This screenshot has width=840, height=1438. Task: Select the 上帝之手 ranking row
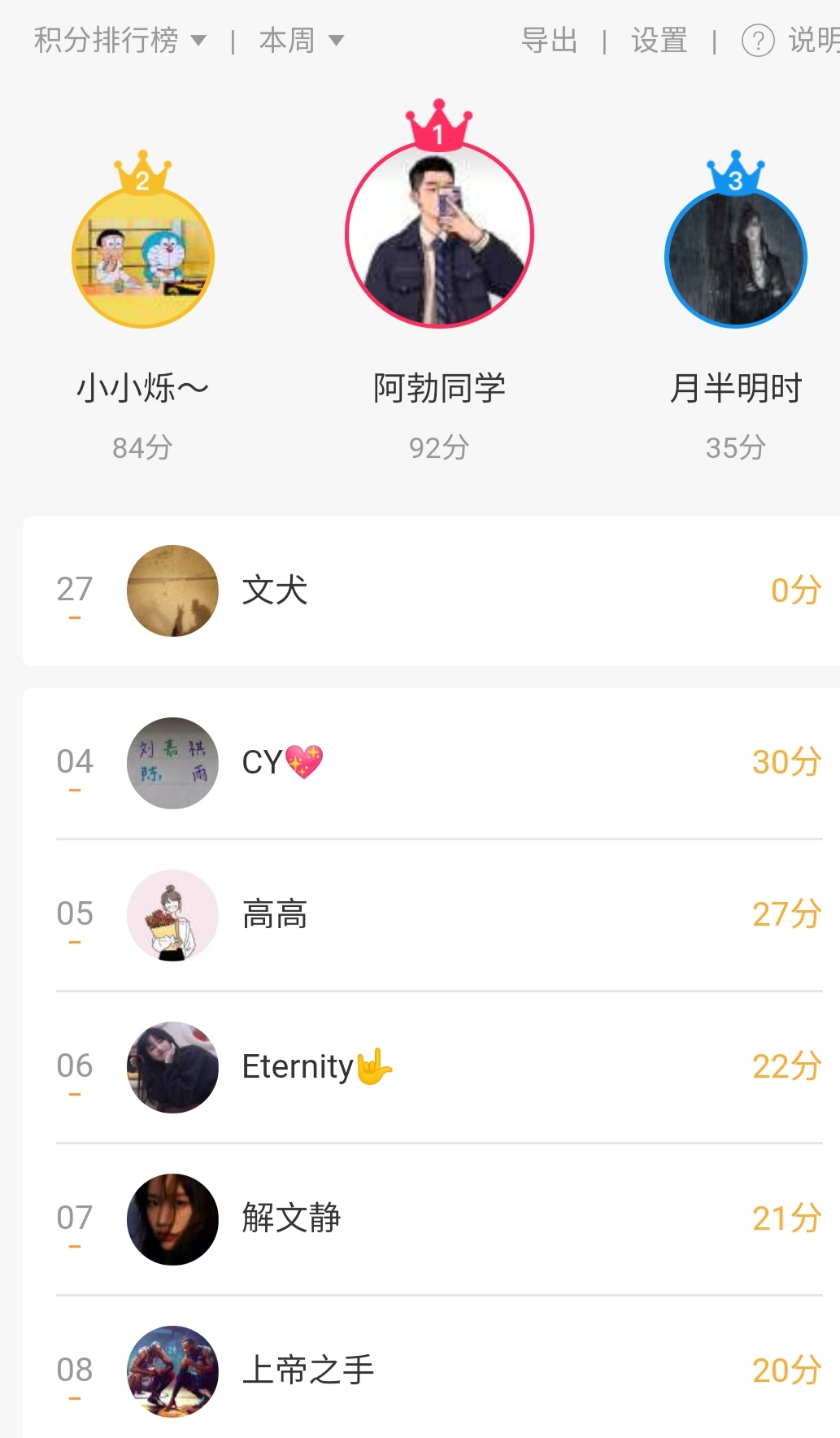coord(431,1370)
